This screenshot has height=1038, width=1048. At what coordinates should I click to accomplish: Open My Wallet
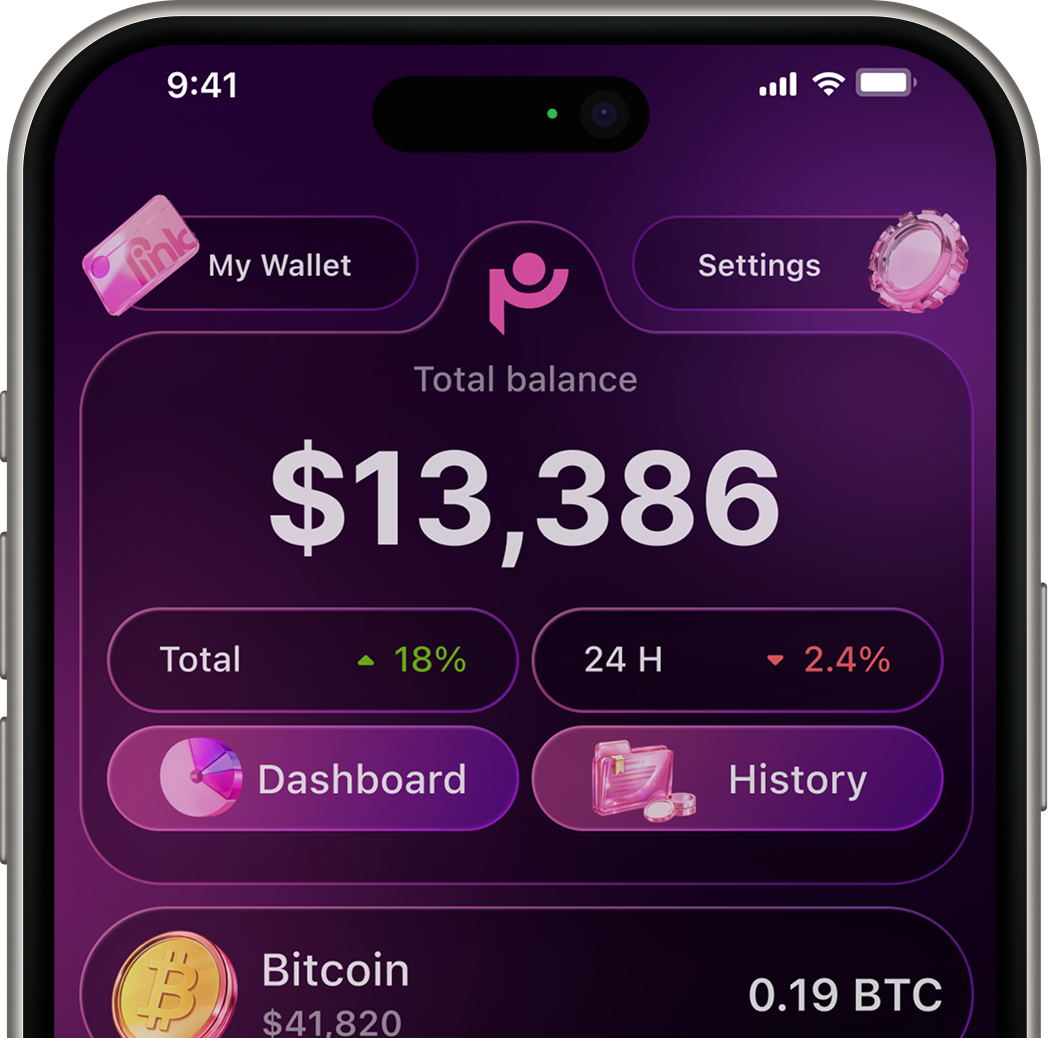coord(270,265)
